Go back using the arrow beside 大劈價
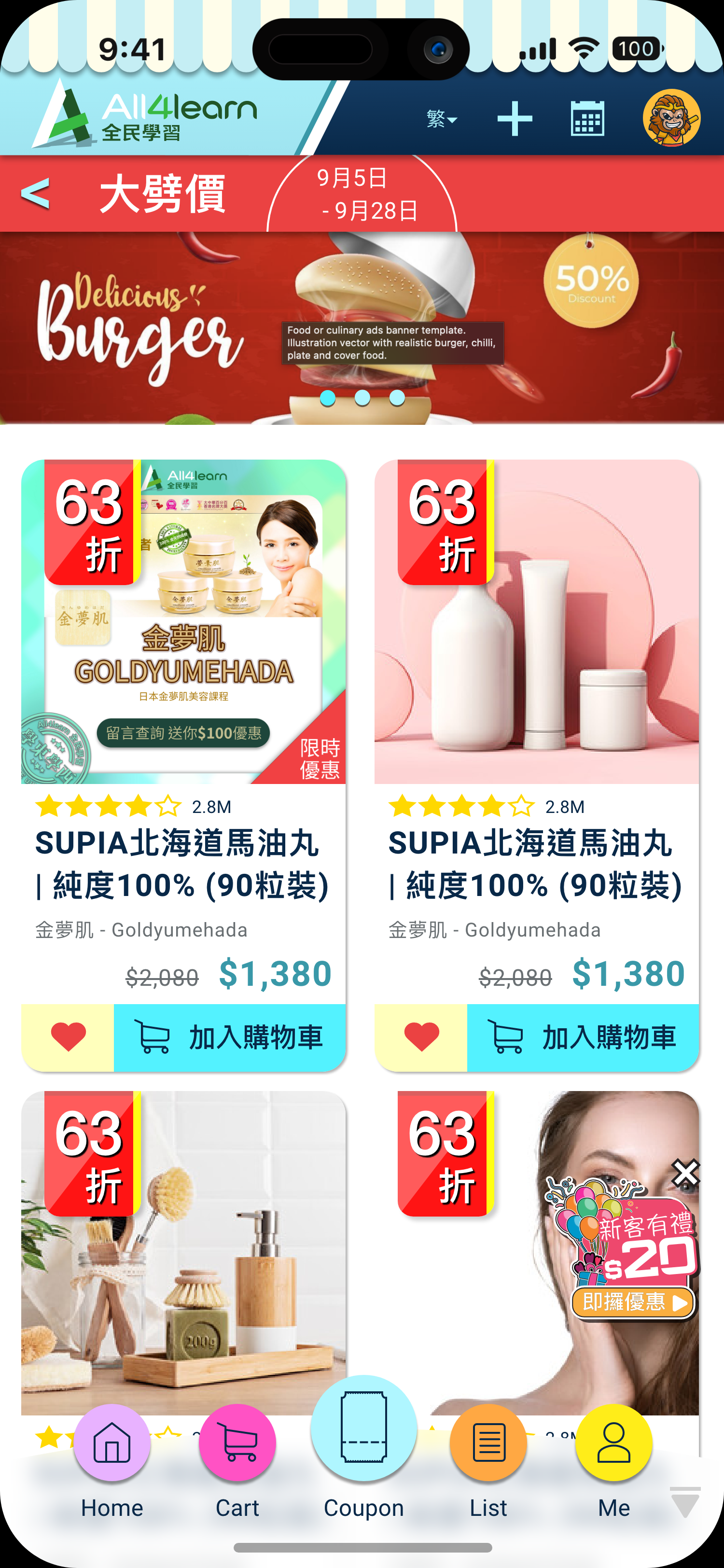The width and height of the screenshot is (724, 1568). (35, 194)
